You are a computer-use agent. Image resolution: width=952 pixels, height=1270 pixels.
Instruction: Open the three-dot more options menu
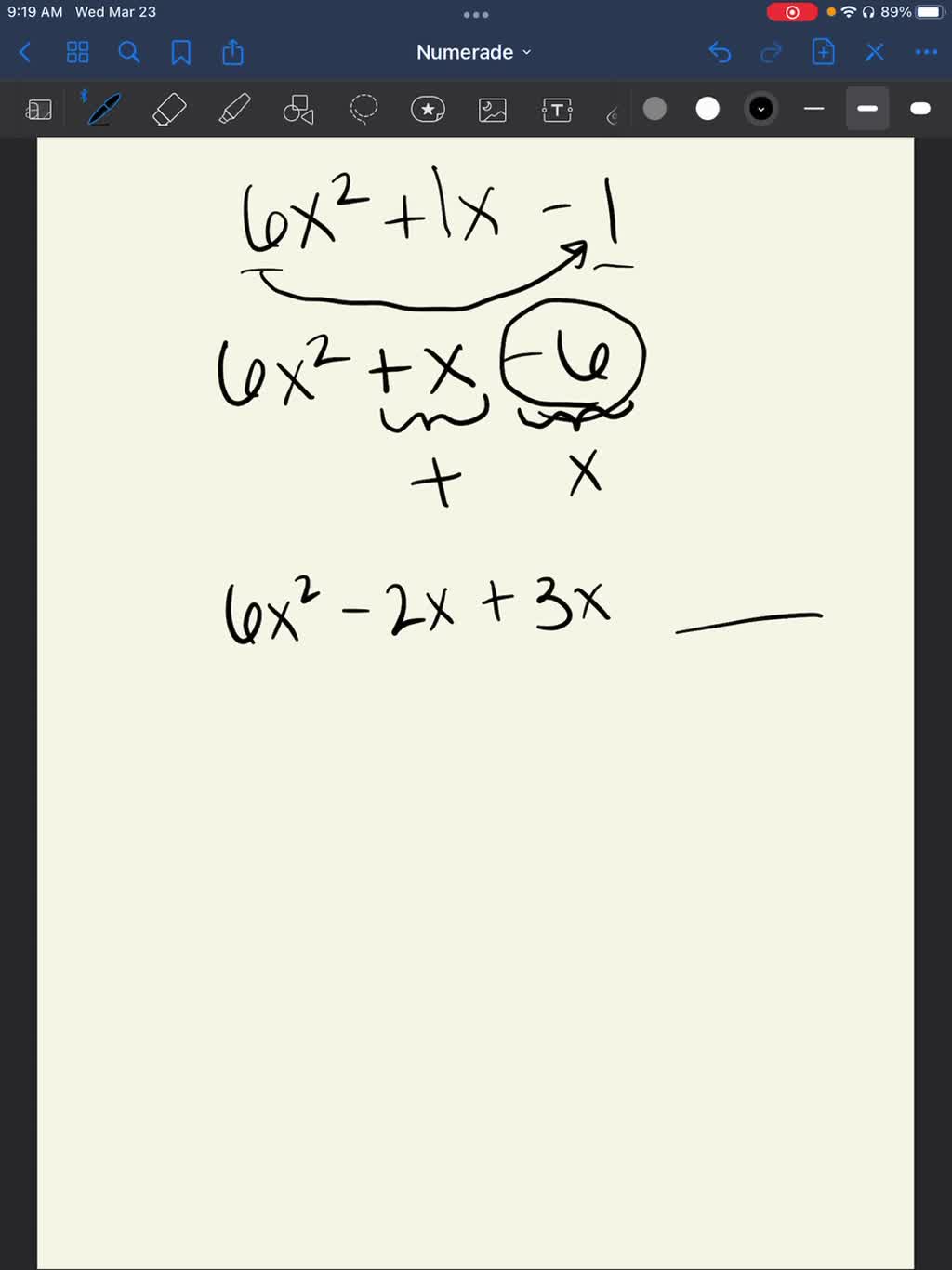click(926, 52)
